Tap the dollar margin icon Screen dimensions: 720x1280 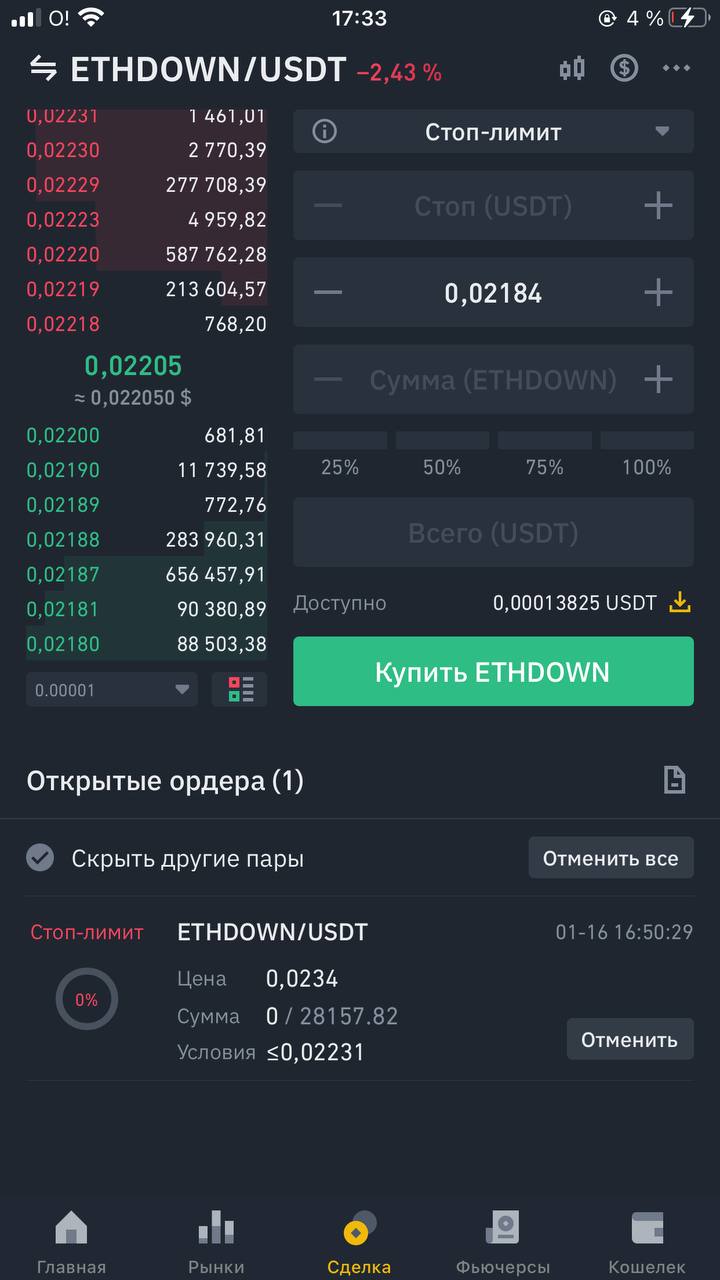point(624,69)
